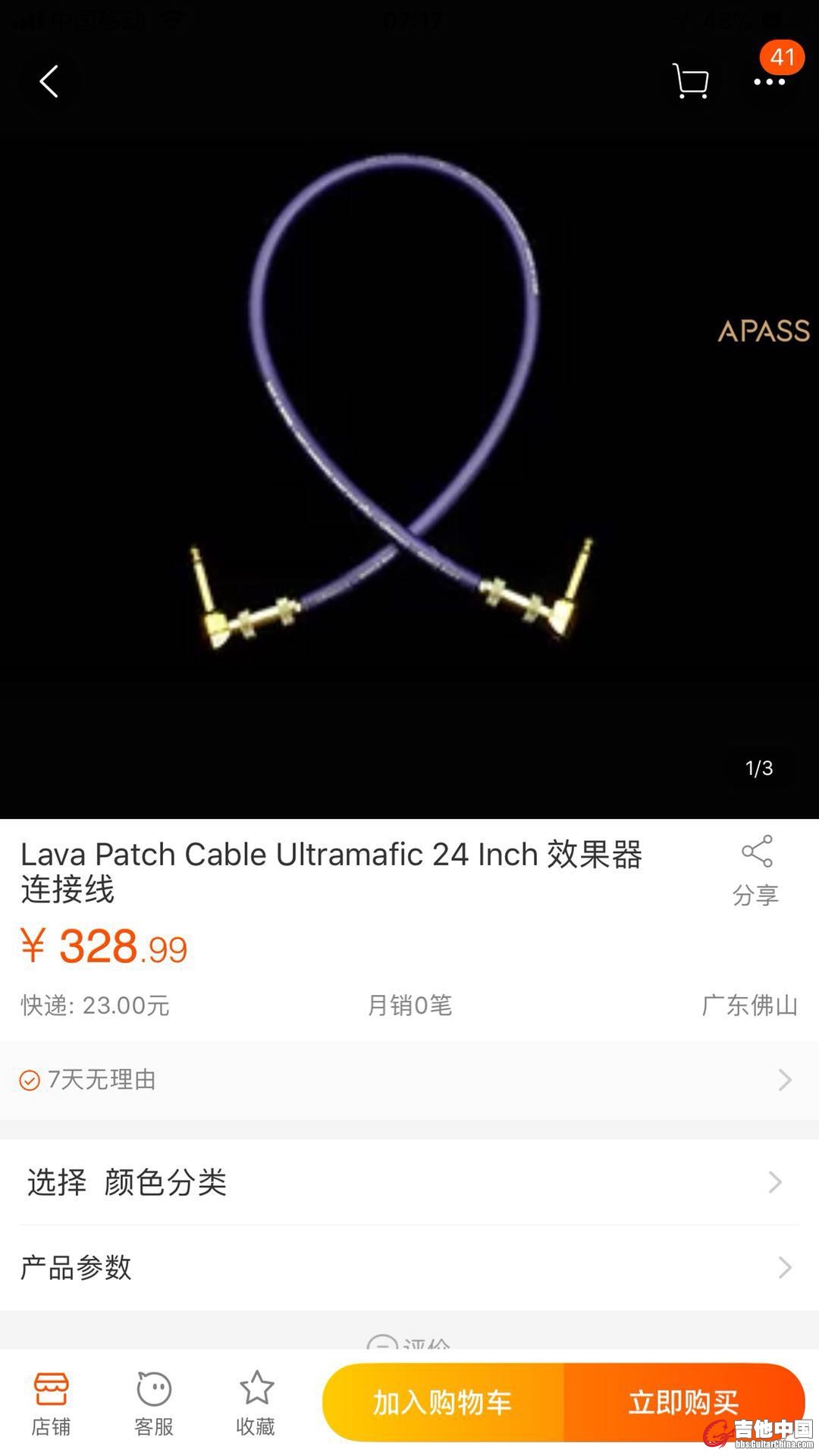Expand 产品参数 product parameters
819x1456 pixels.
[x=409, y=1267]
